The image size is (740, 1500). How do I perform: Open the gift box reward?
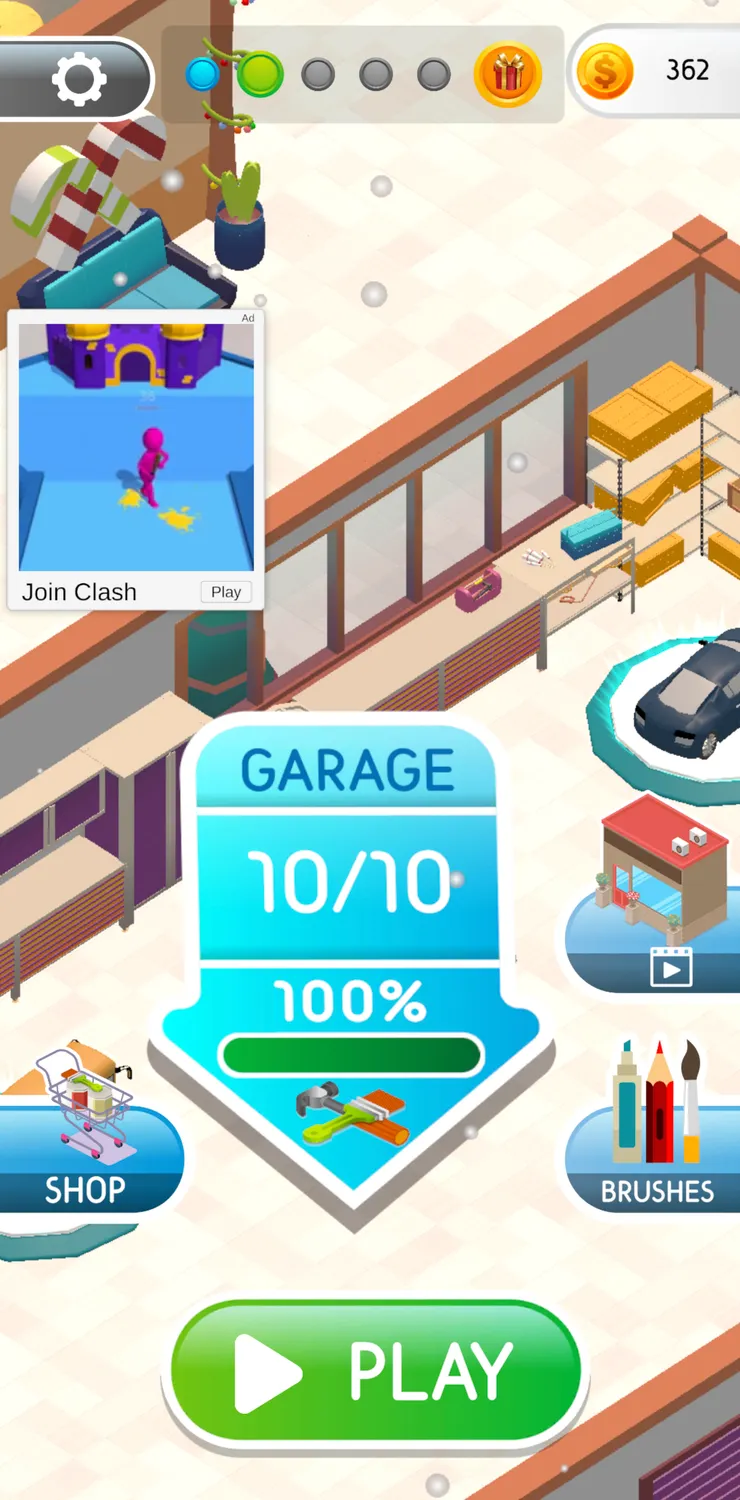508,75
